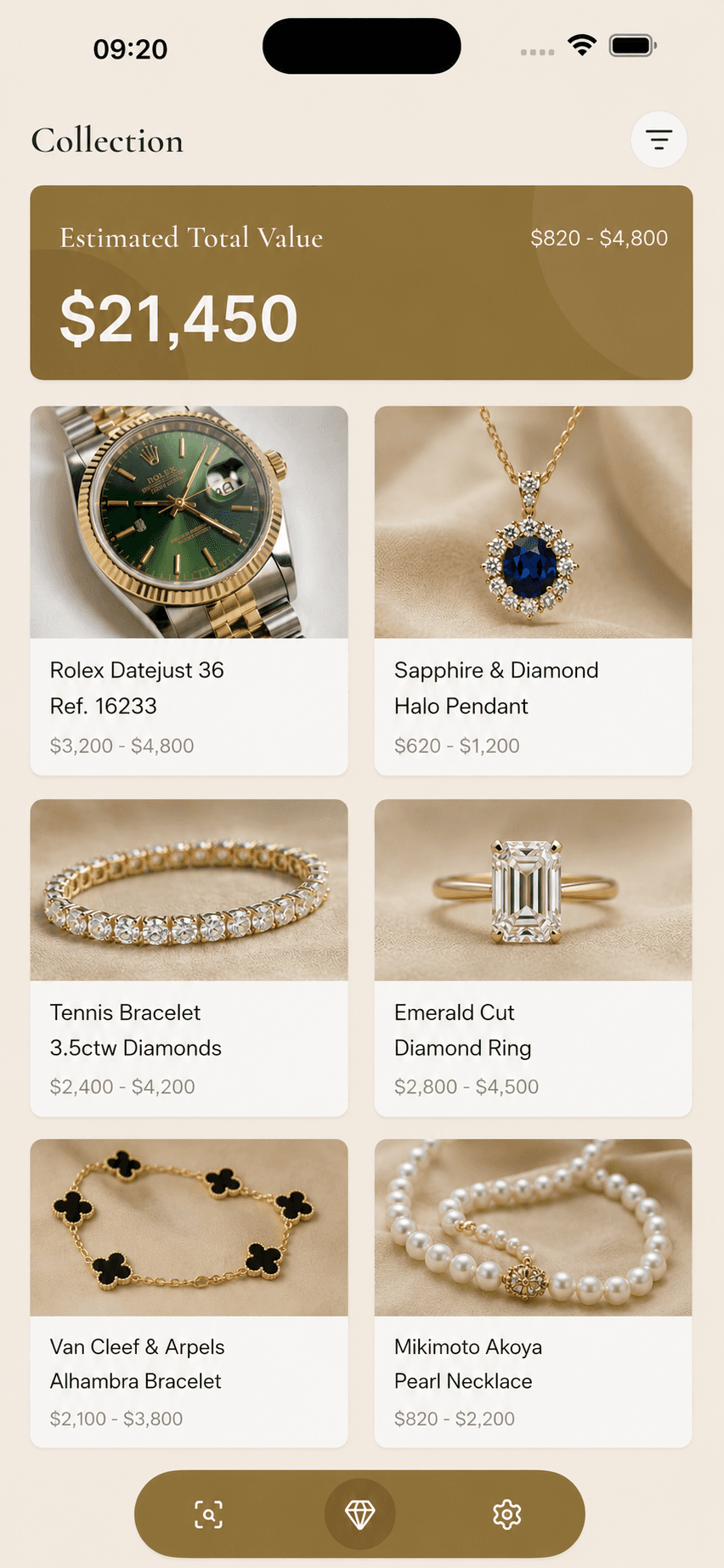View the Mikimoto Akoya Pearl Necklace
This screenshot has height=1568, width=724.
533,1293
